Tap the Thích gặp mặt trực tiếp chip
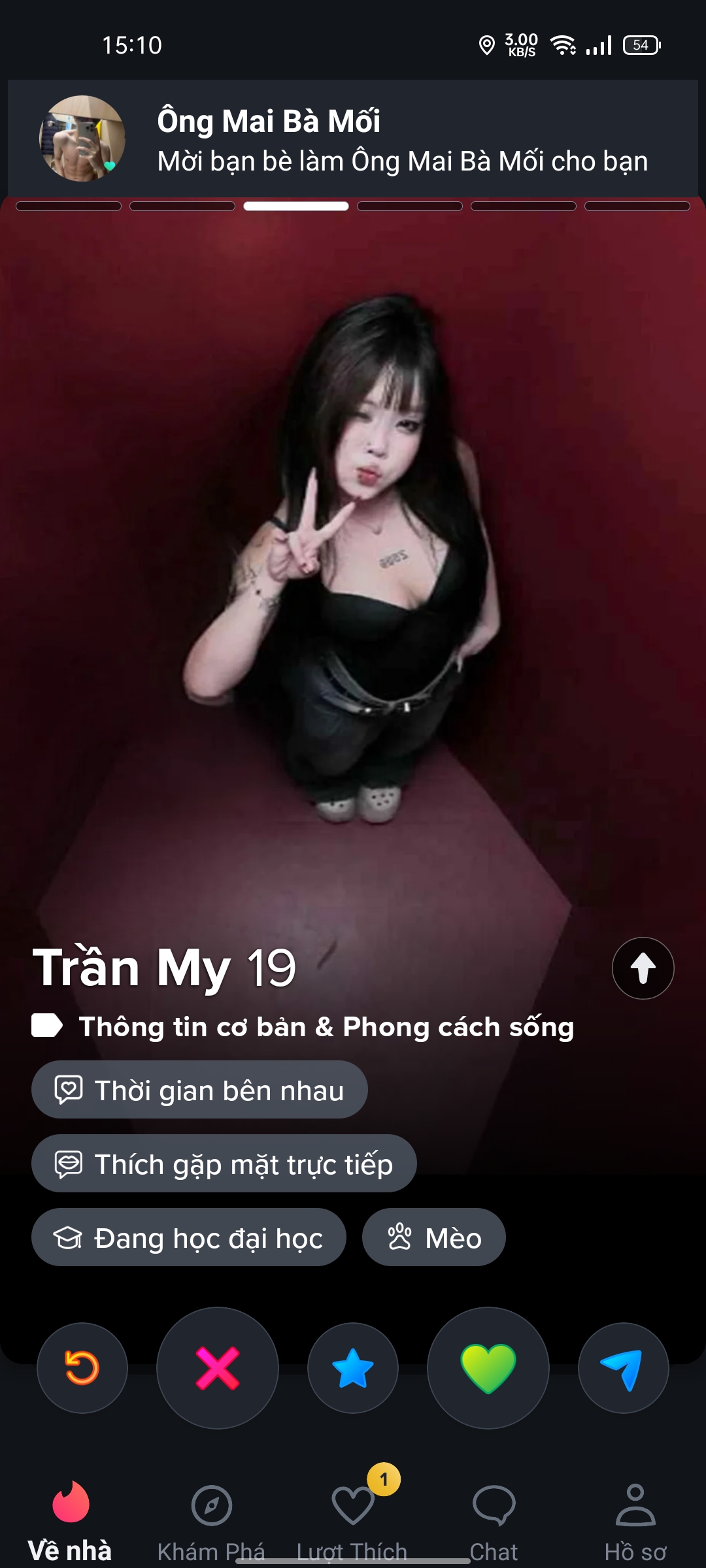The image size is (706, 1568). [224, 1164]
